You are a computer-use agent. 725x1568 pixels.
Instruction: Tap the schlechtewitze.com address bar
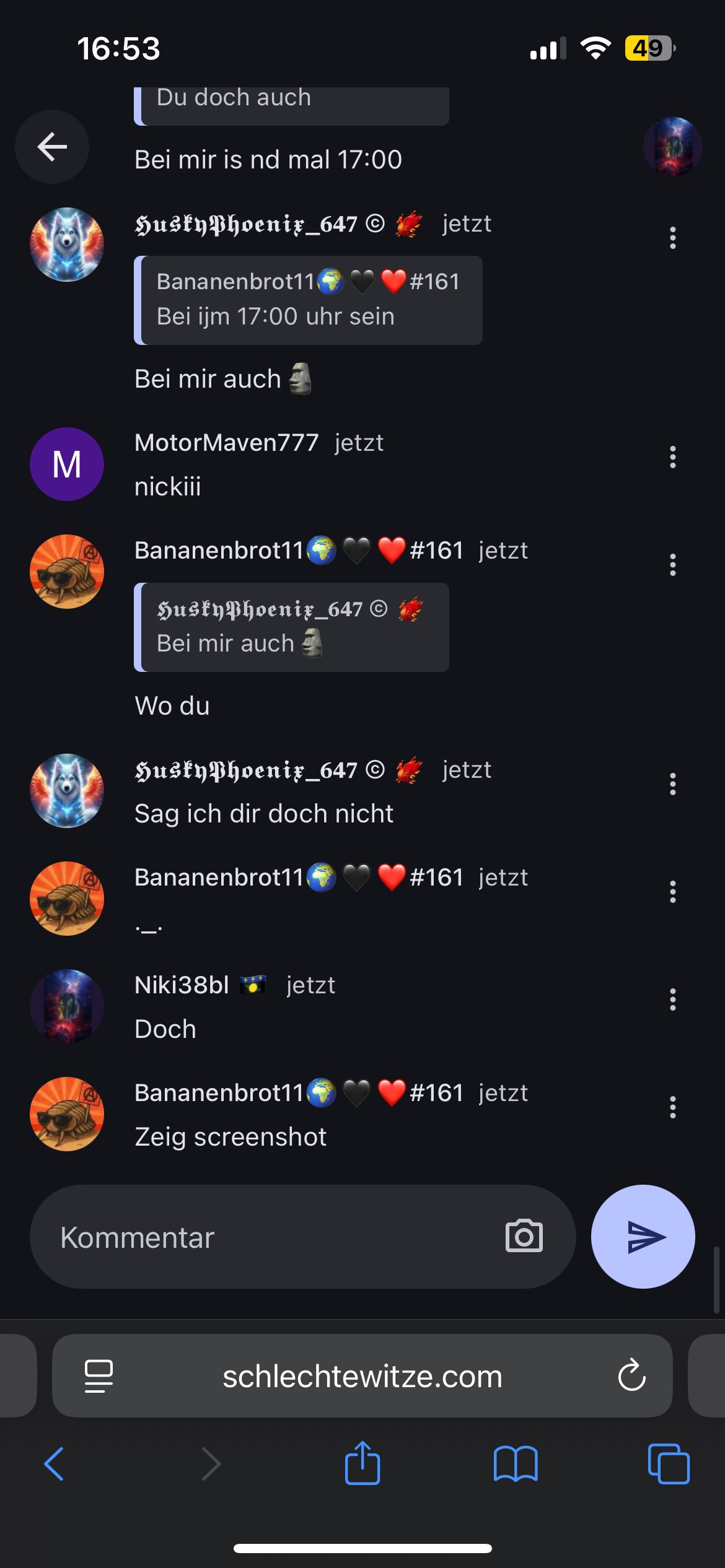pyautogui.click(x=362, y=1376)
